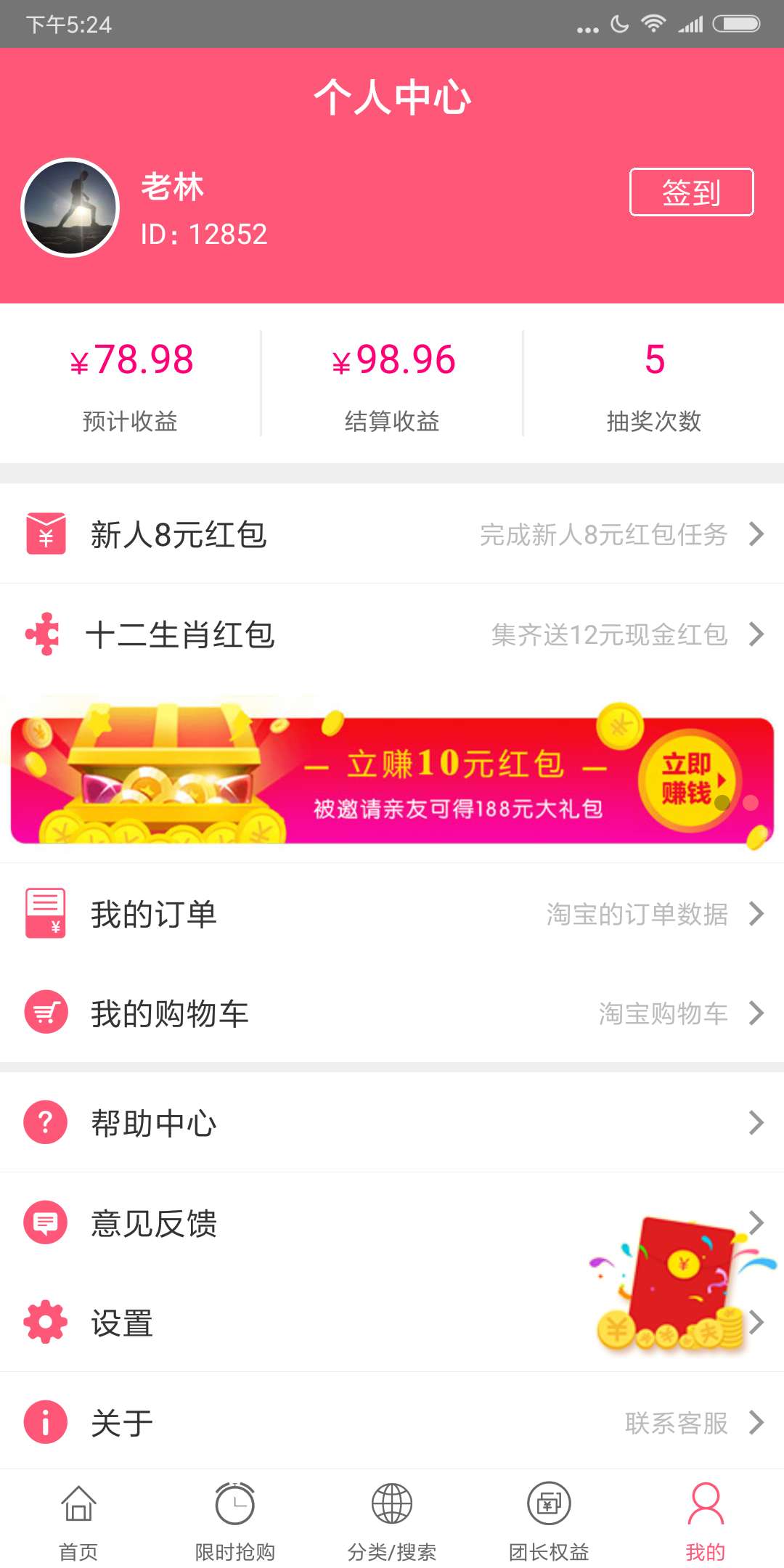Open 设置 row
The image size is (784, 1568).
click(x=290, y=1323)
